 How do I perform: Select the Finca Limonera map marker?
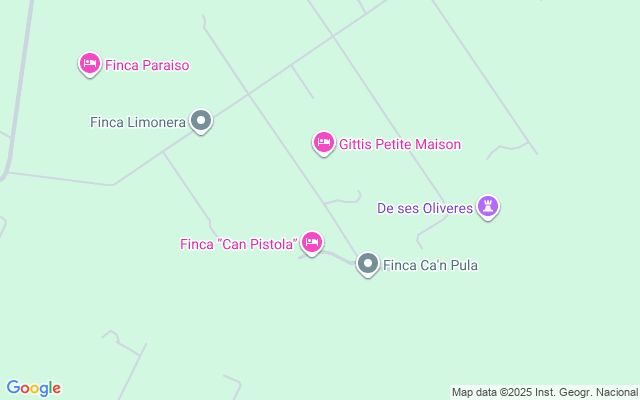(x=201, y=122)
